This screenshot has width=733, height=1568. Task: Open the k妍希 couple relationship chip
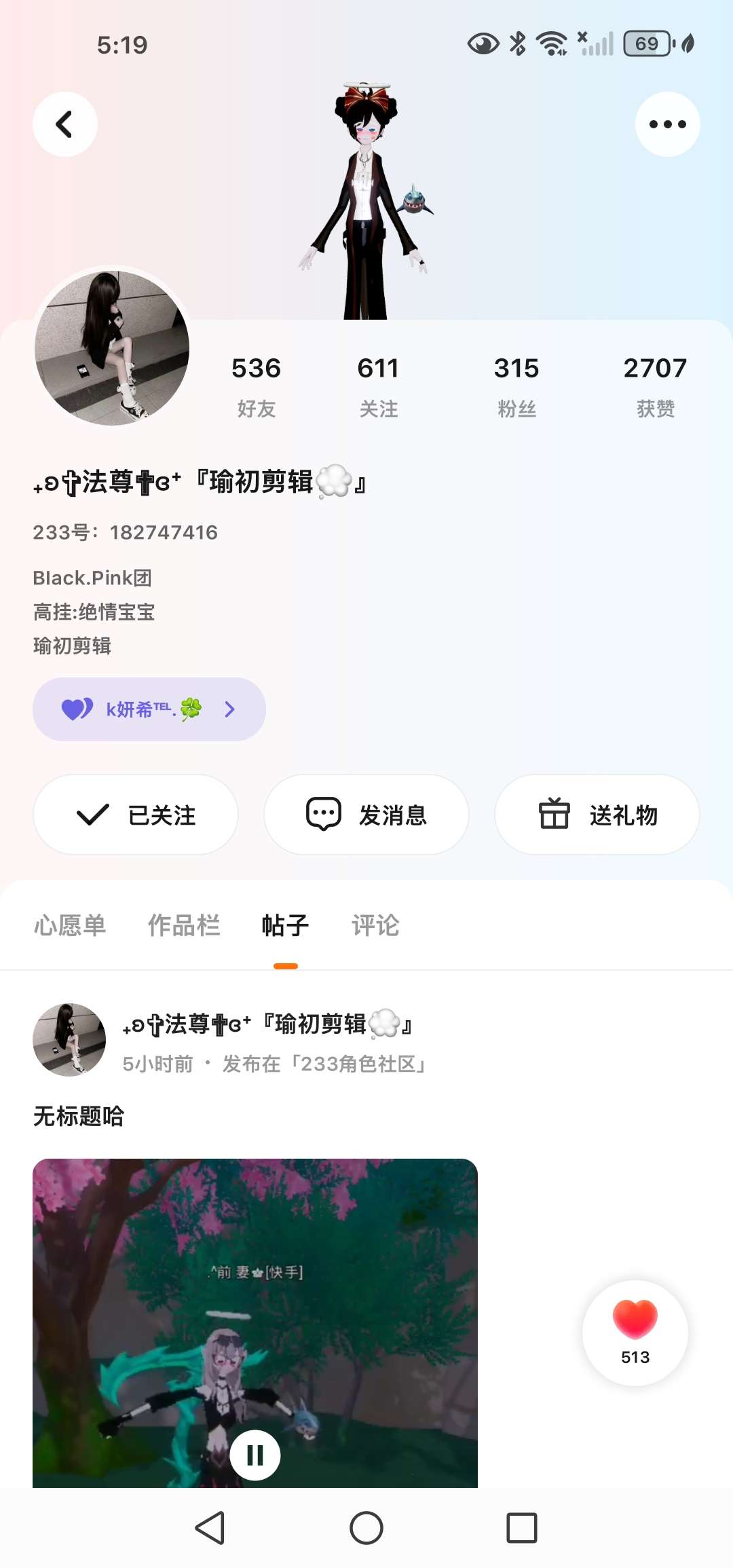click(149, 709)
